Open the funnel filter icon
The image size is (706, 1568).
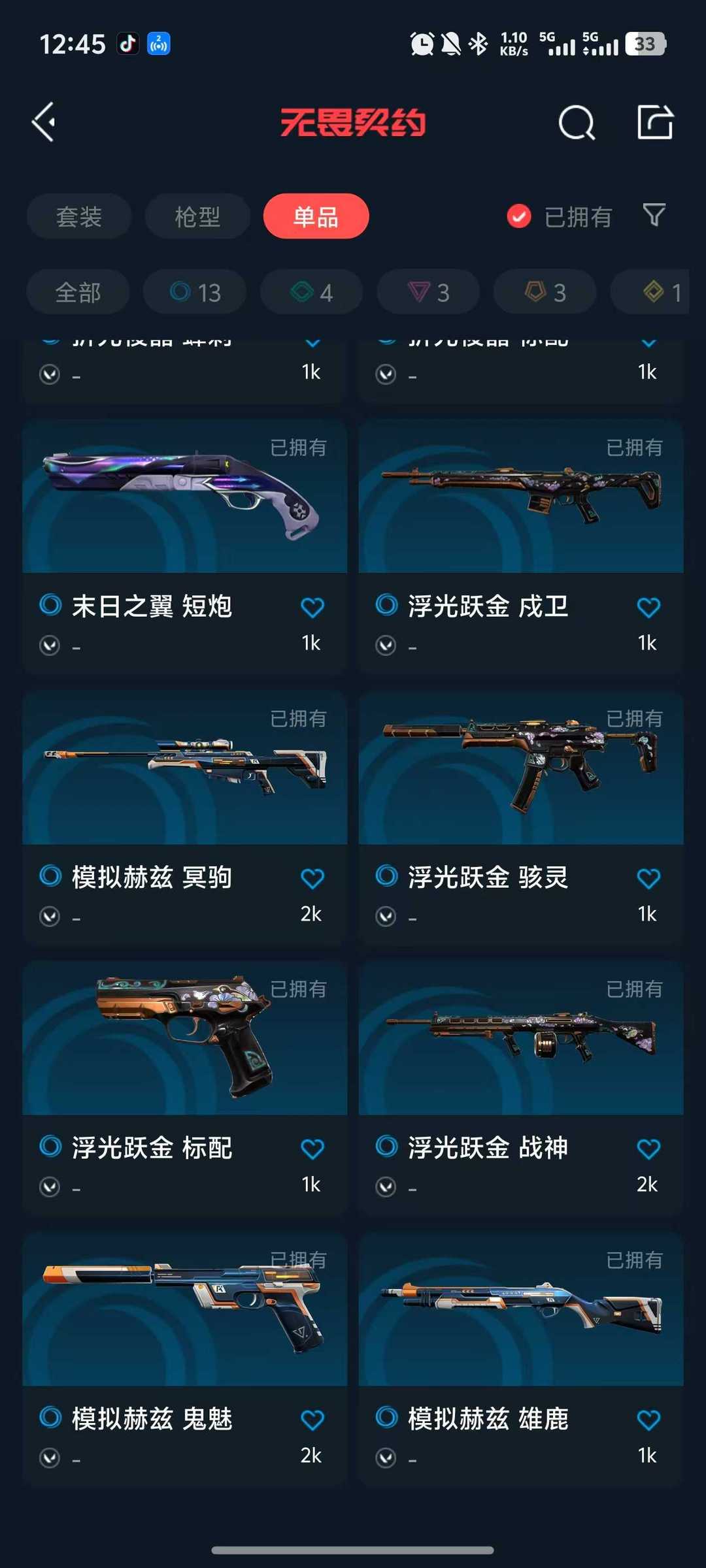(654, 215)
